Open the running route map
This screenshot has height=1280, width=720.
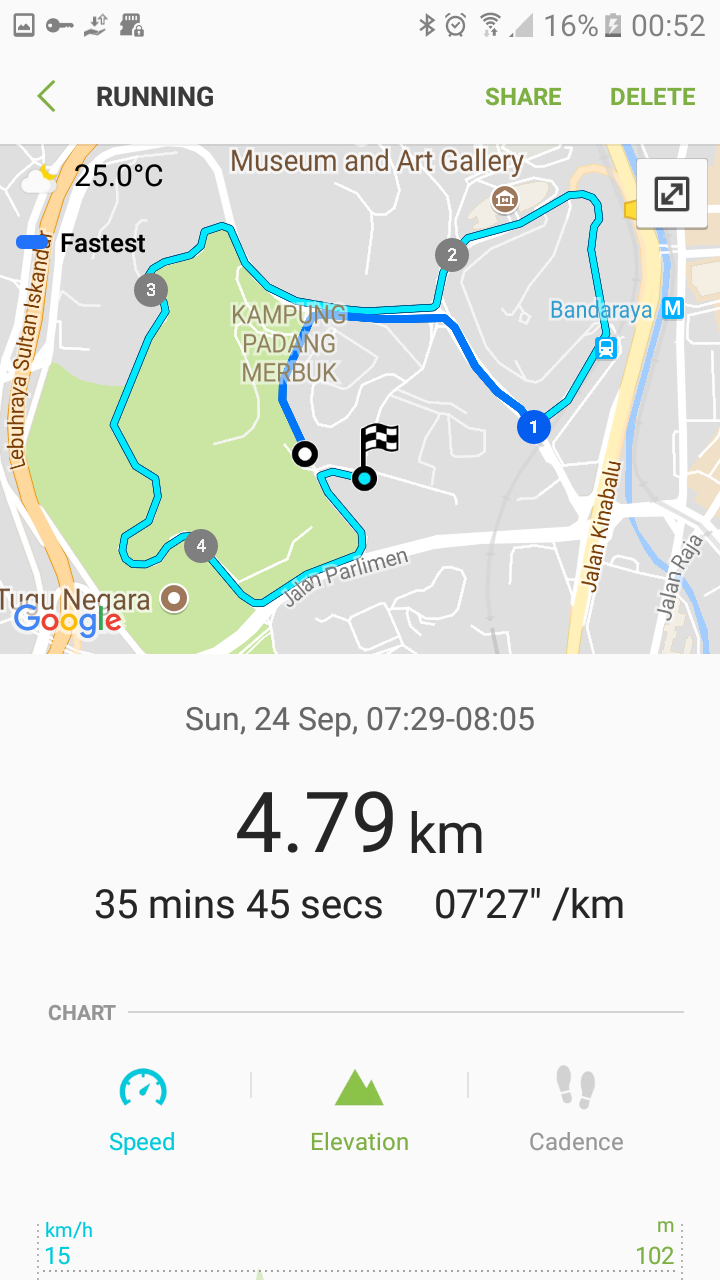coord(360,400)
